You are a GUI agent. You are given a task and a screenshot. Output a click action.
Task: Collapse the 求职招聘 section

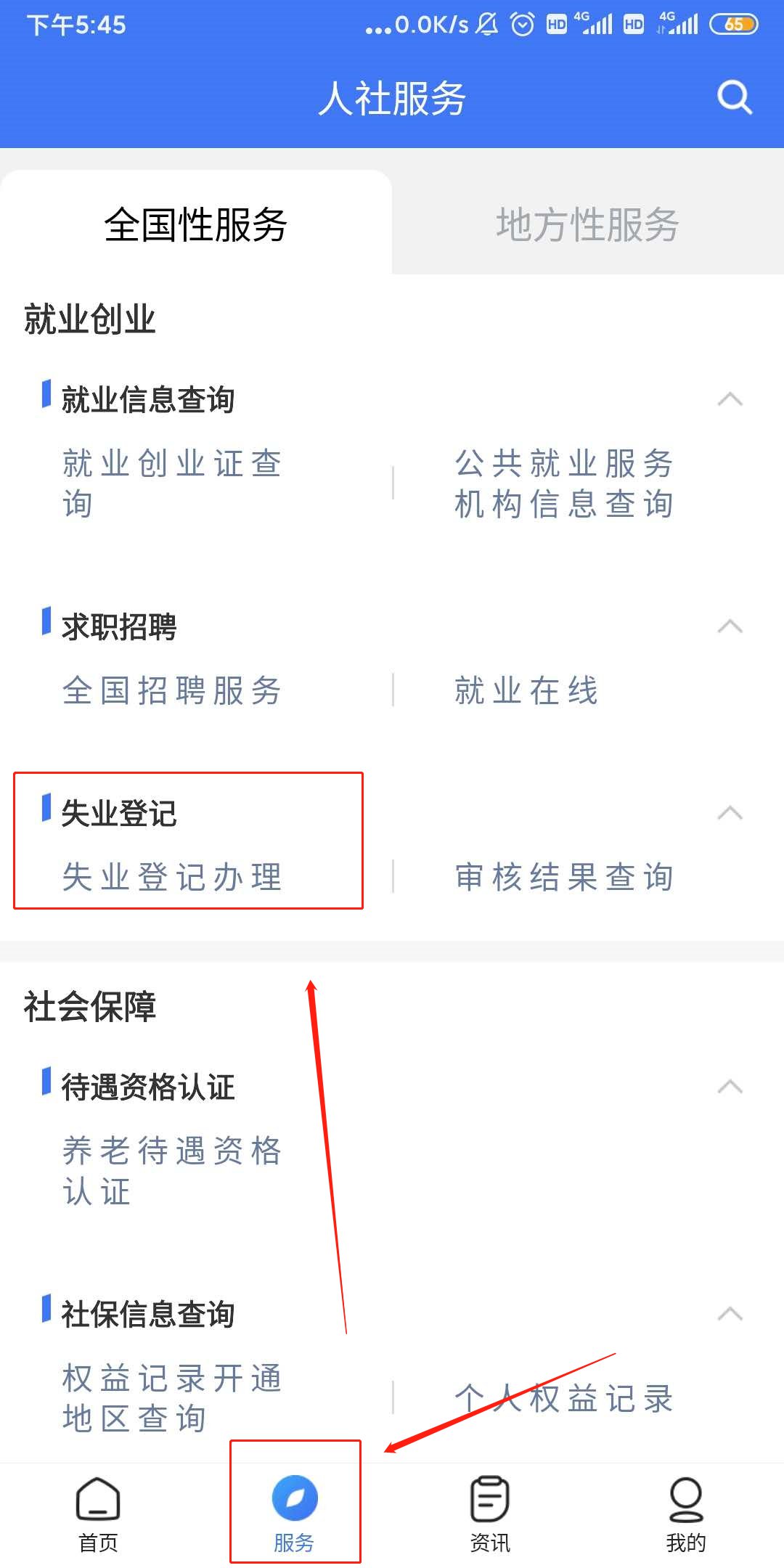click(x=730, y=626)
